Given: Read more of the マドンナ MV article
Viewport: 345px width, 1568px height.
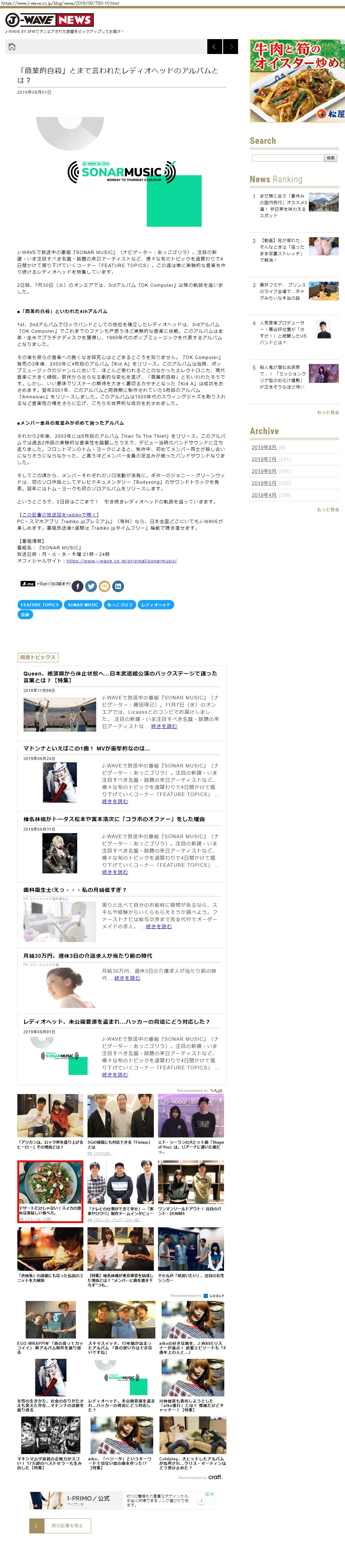Looking at the screenshot, I should (x=115, y=802).
